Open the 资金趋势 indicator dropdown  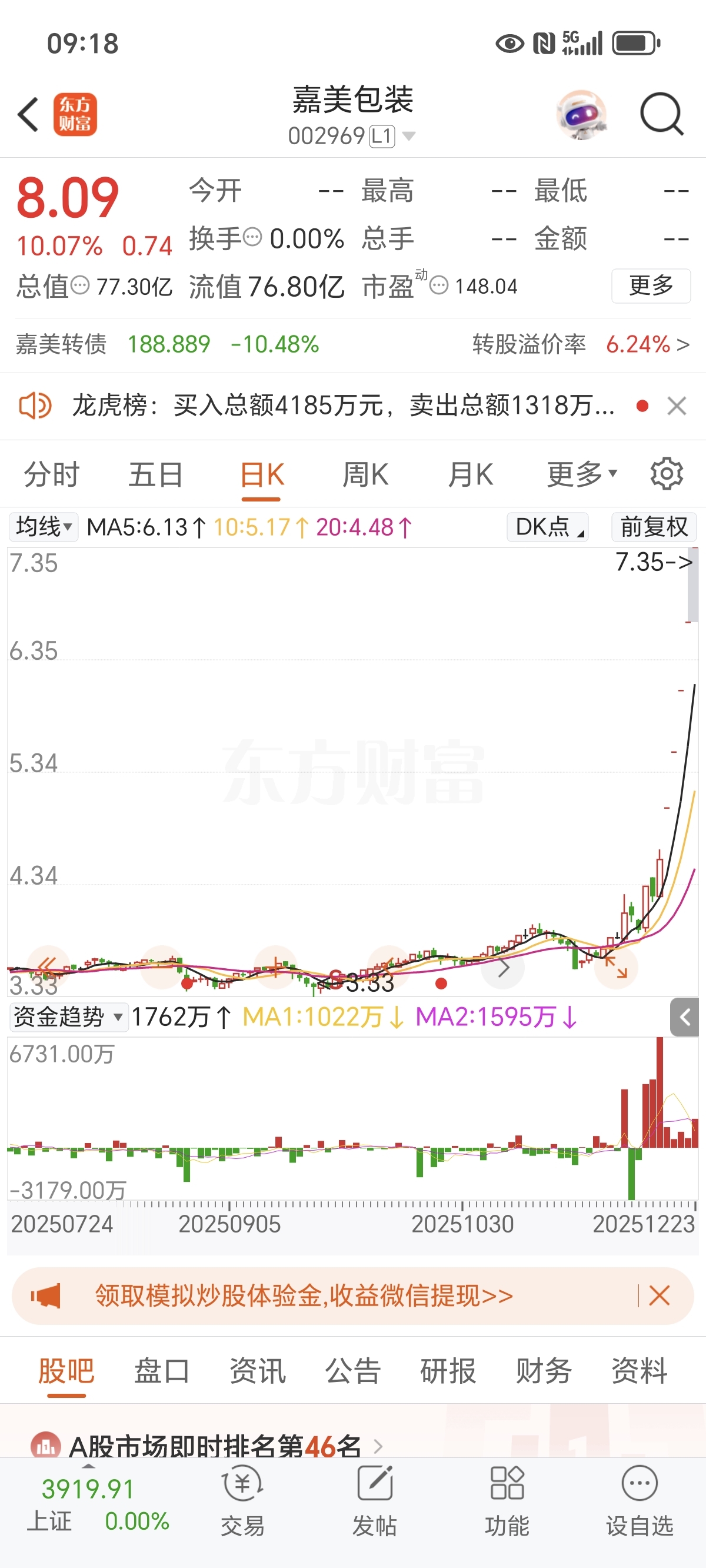(67, 1016)
